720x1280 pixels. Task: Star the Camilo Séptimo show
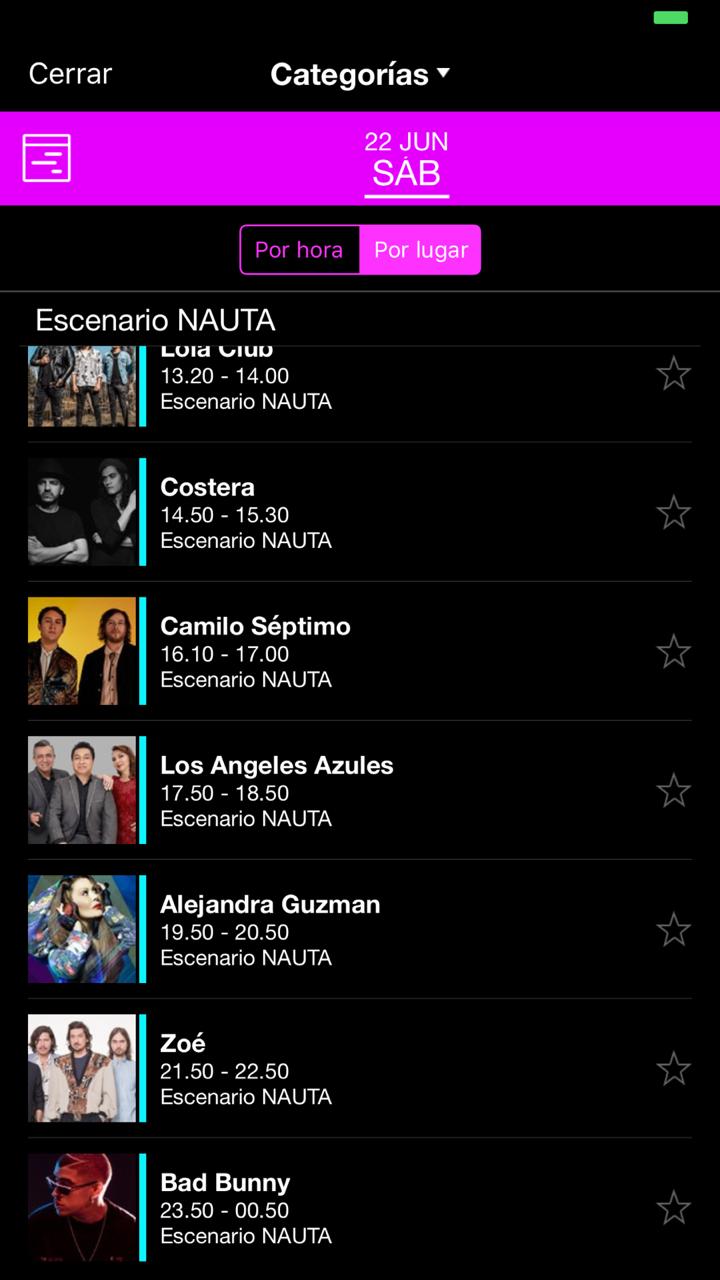click(673, 651)
